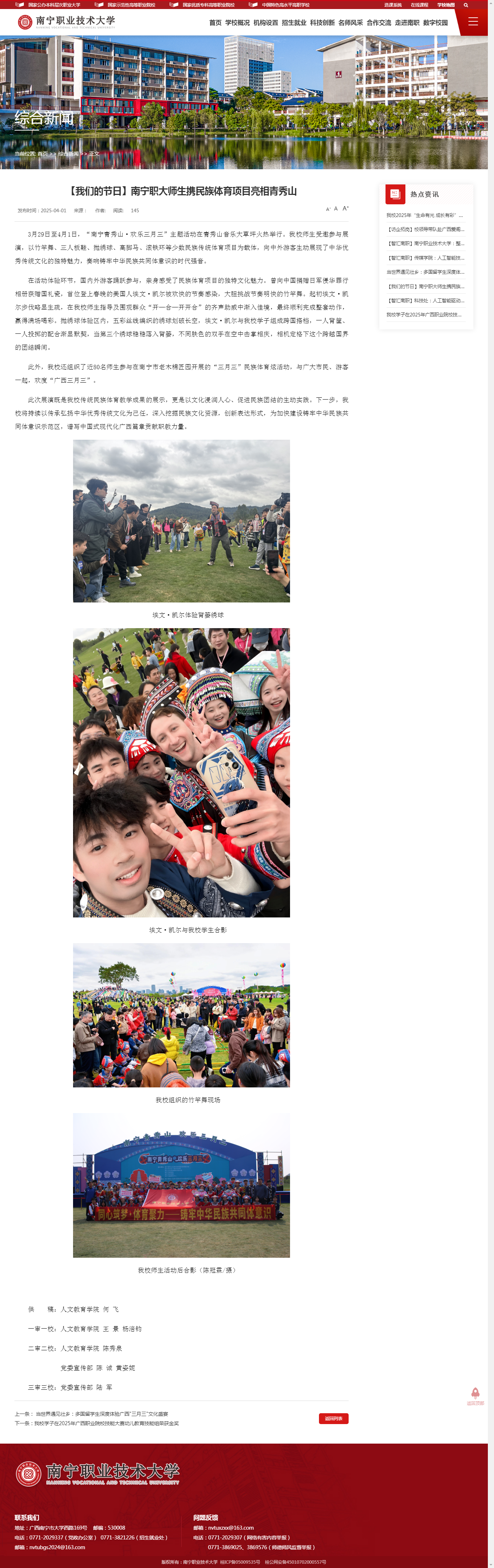Tap the search icon in top bar
This screenshot has width=494, height=1568.
pyautogui.click(x=466, y=5)
